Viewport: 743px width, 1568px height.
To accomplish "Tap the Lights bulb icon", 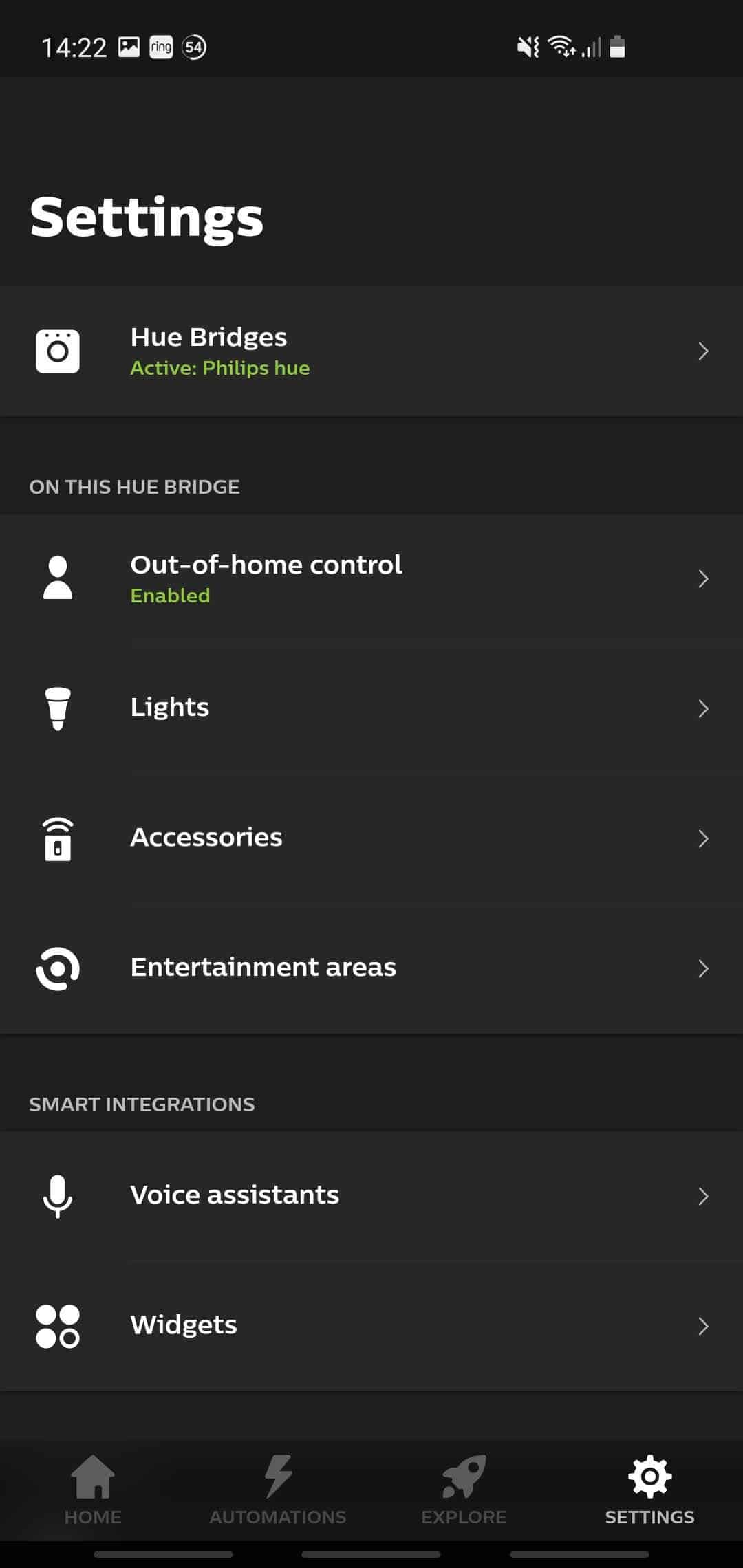I will [58, 708].
